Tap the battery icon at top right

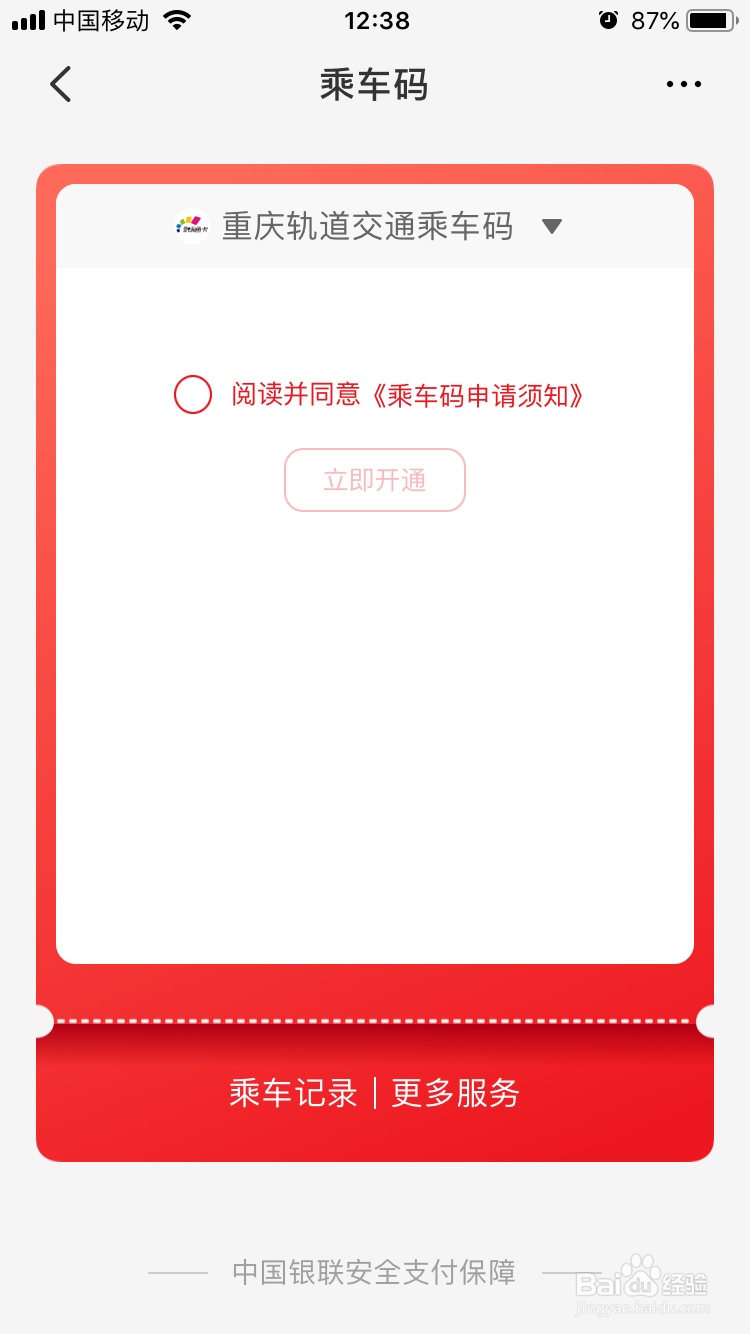coord(712,18)
